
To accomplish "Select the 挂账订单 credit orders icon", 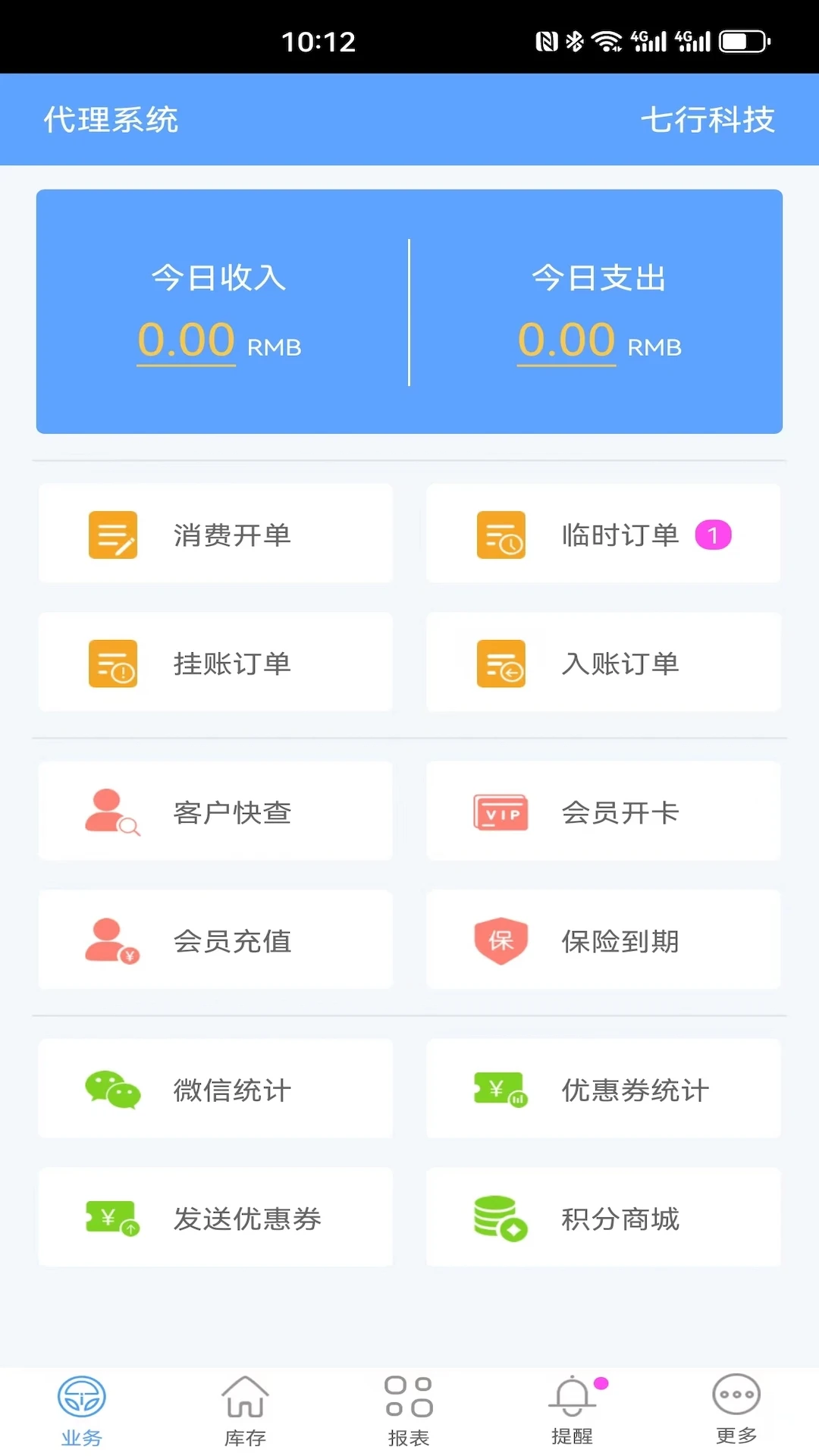I will (x=112, y=663).
